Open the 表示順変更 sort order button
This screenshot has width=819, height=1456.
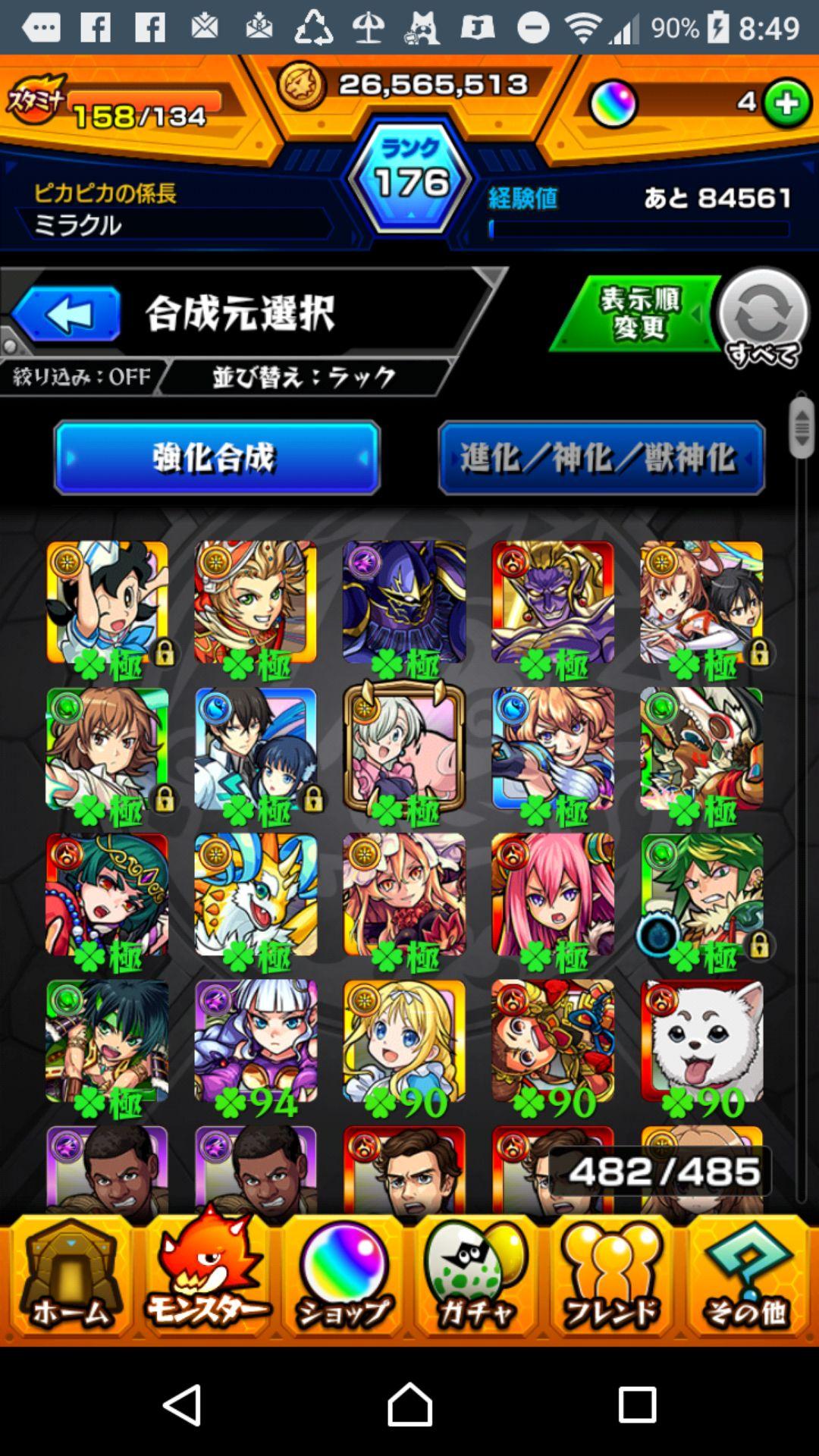[639, 314]
